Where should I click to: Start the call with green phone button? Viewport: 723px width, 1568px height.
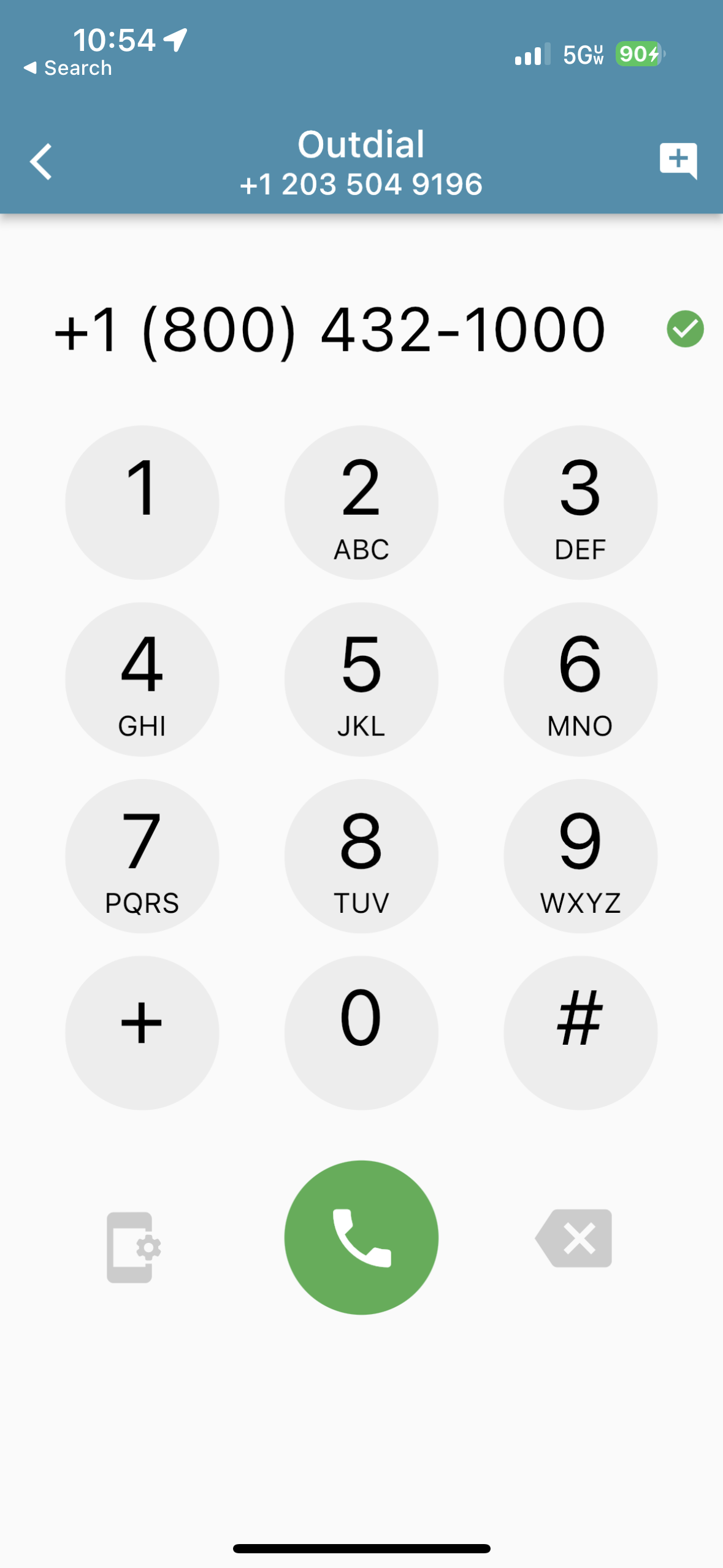tap(361, 1237)
